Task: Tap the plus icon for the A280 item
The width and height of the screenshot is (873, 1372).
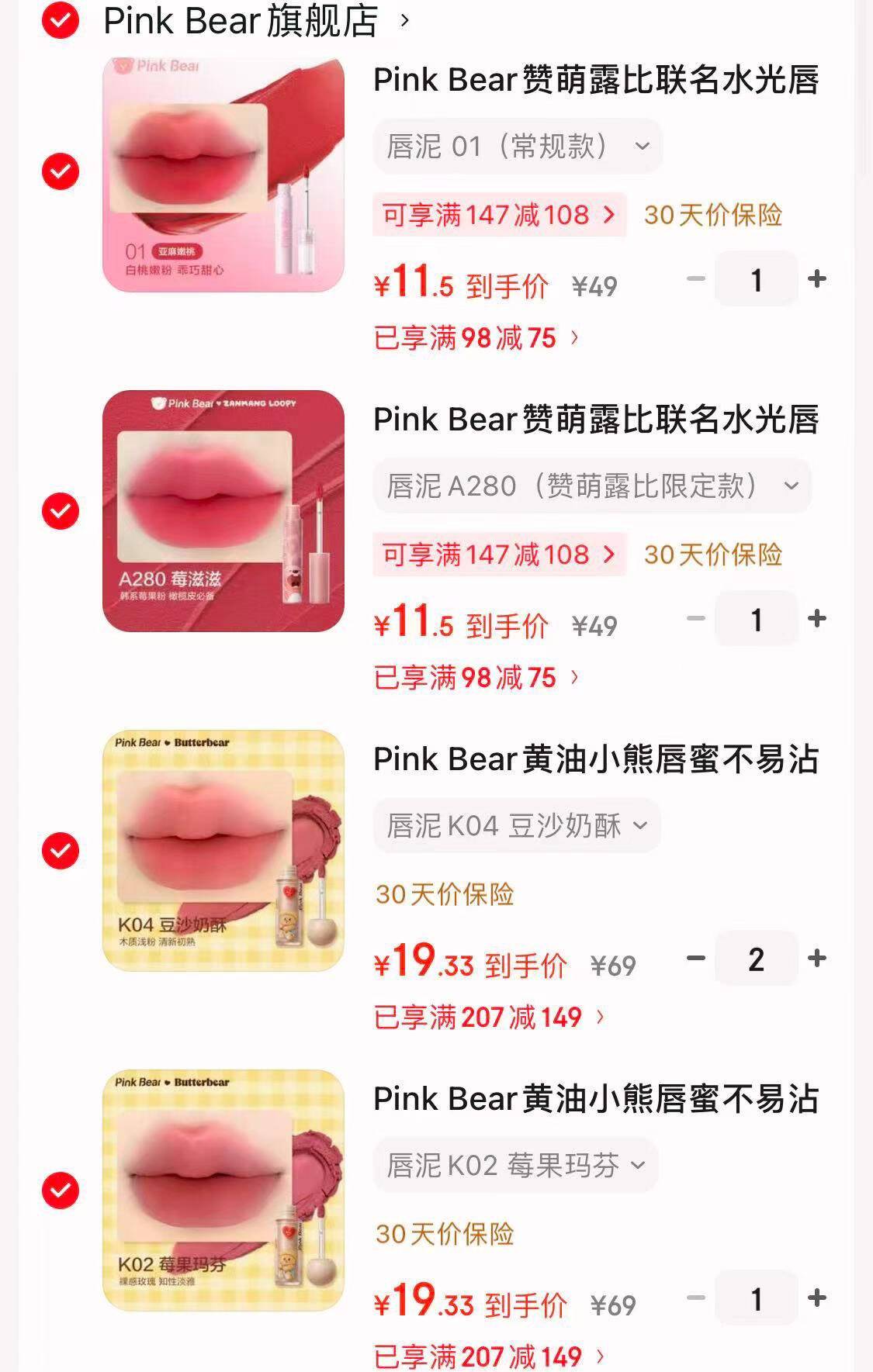Action: [816, 618]
